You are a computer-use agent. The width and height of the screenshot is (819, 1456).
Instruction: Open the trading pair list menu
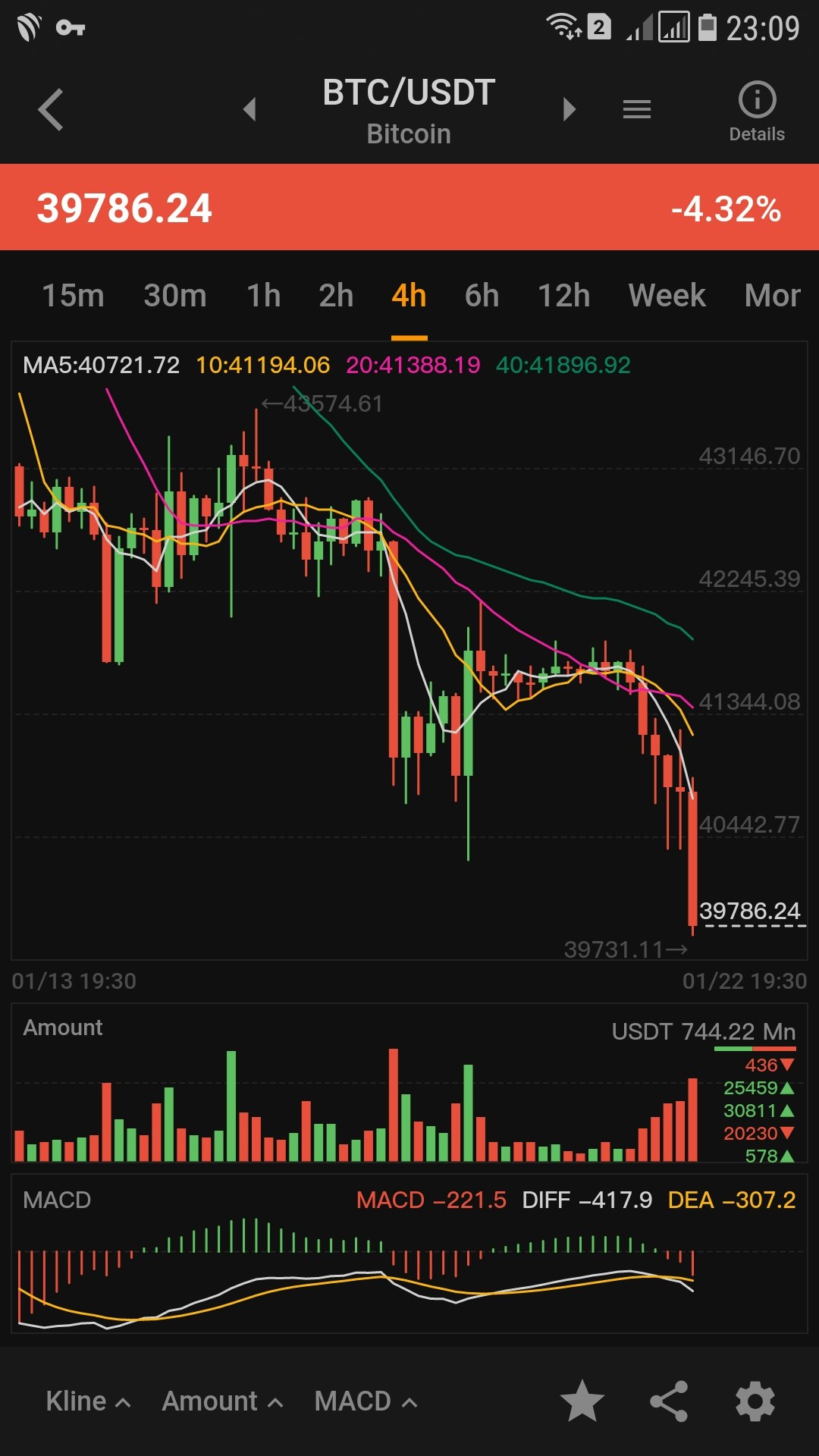point(636,110)
